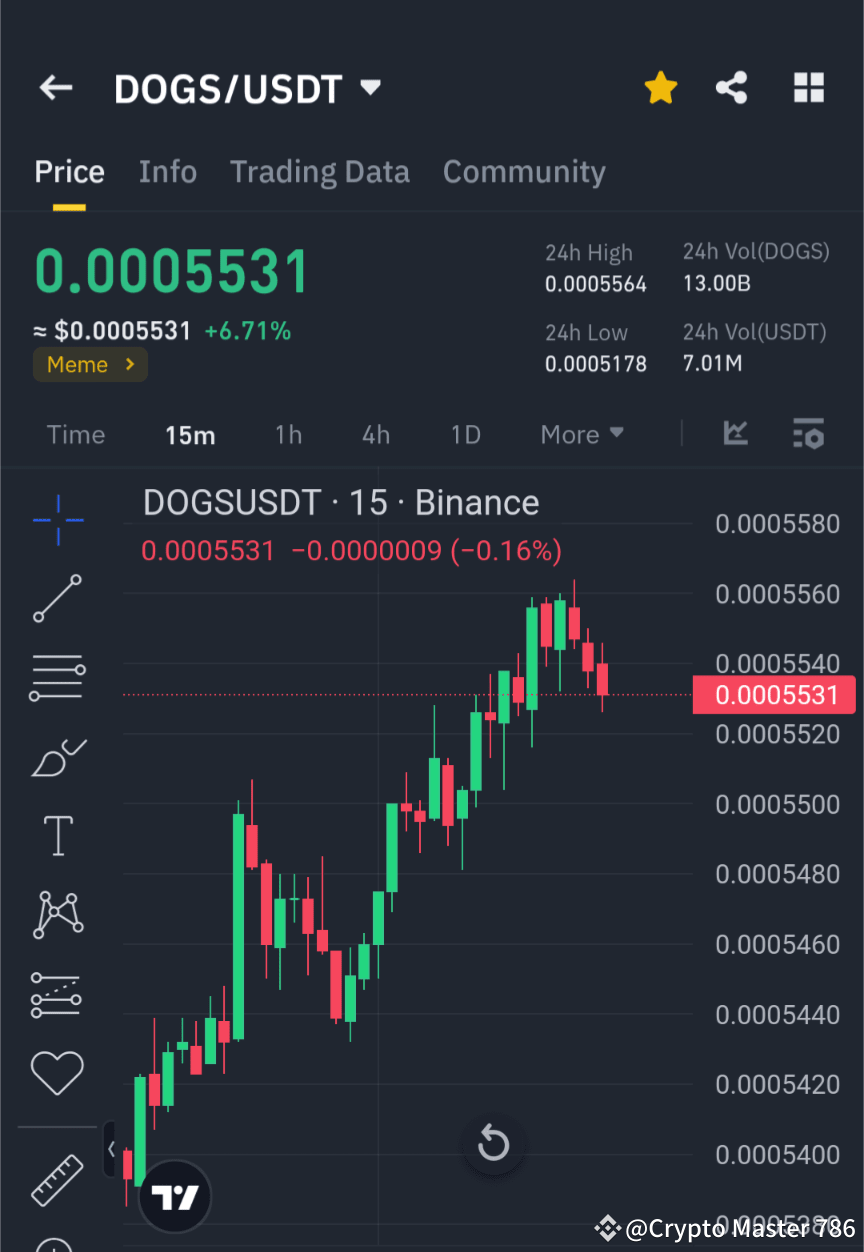Open the share icon
The width and height of the screenshot is (864, 1252).
pyautogui.click(x=732, y=87)
